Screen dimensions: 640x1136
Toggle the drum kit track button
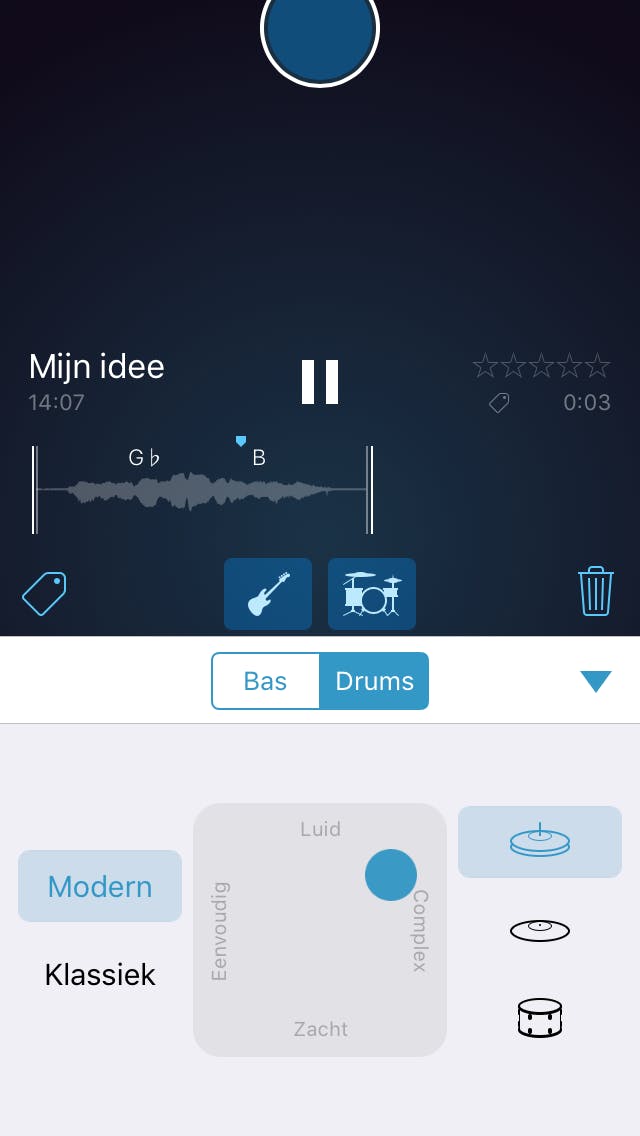pos(372,594)
